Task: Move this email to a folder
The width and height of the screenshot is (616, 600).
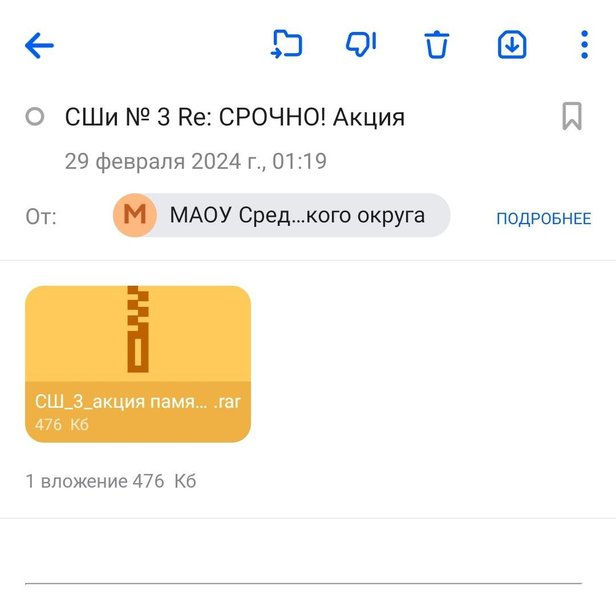Action: [287, 45]
